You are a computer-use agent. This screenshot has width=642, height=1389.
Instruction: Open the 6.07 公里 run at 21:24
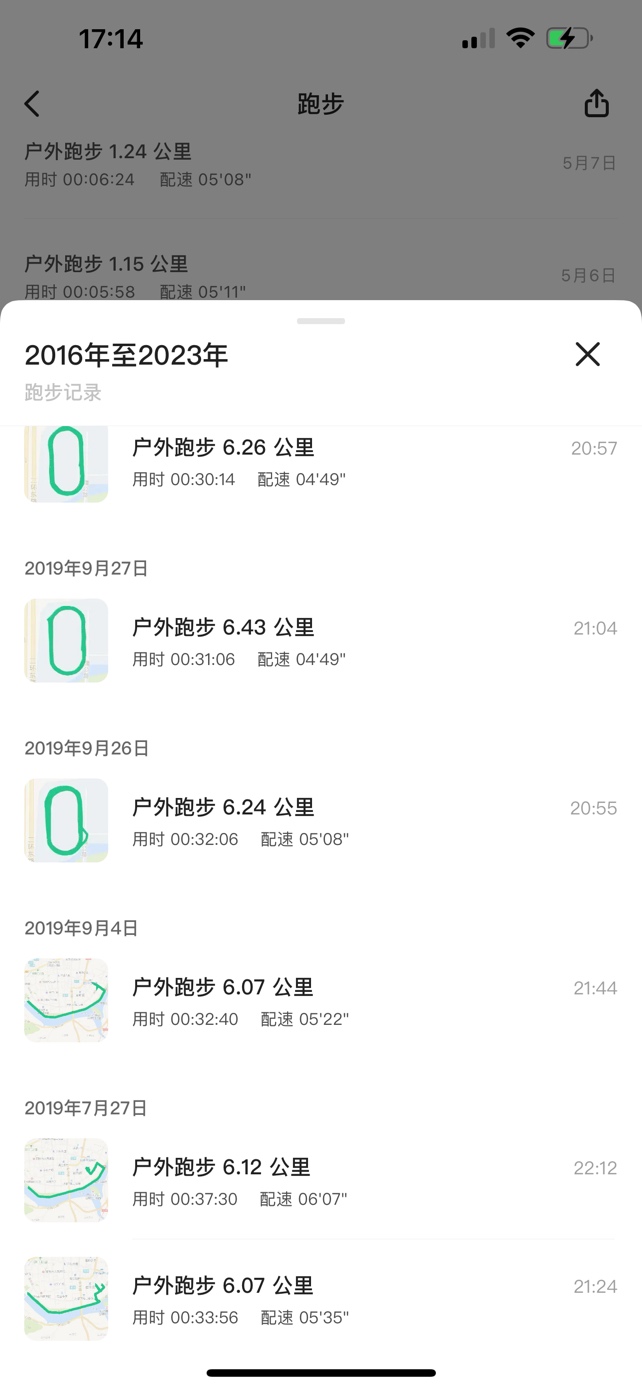(321, 1298)
